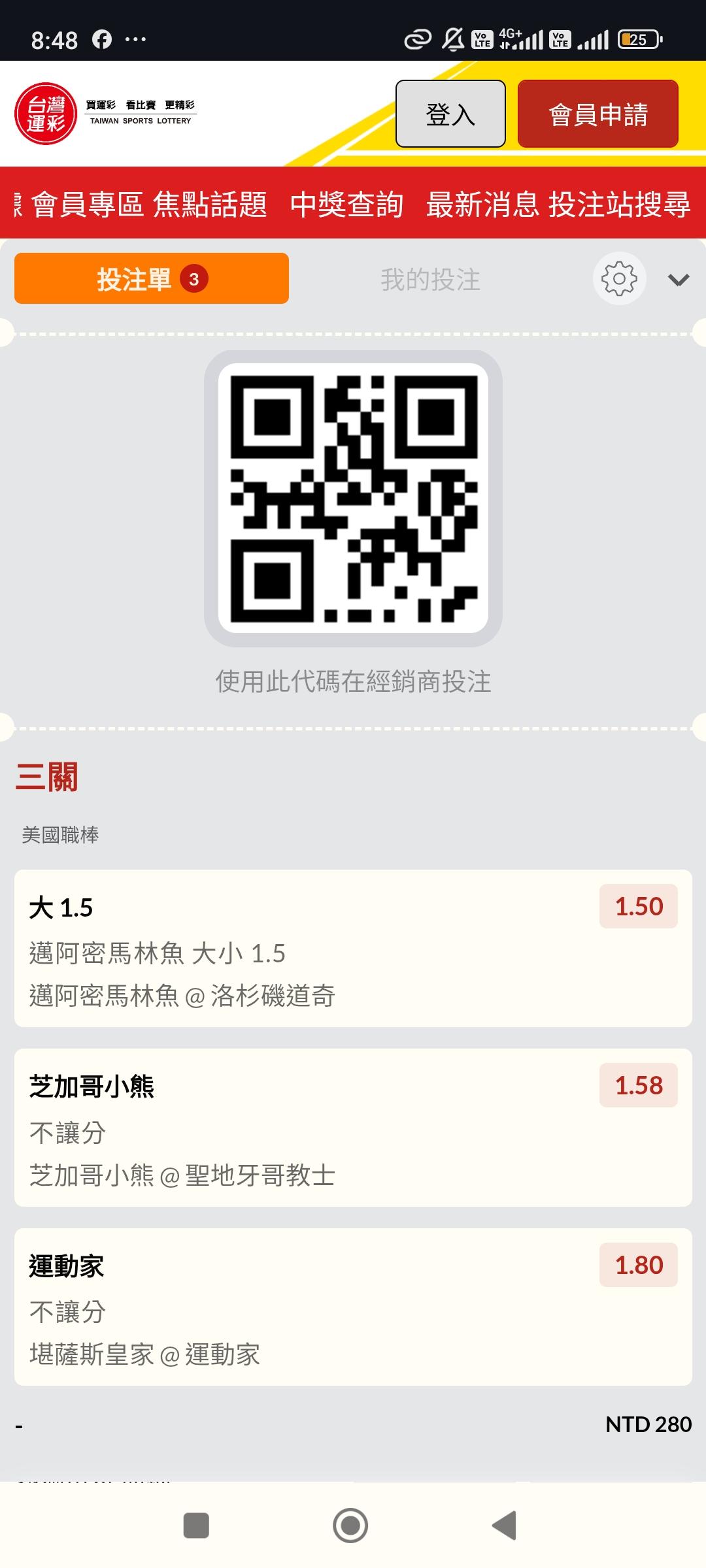View 最新消息 latest news

(x=482, y=204)
